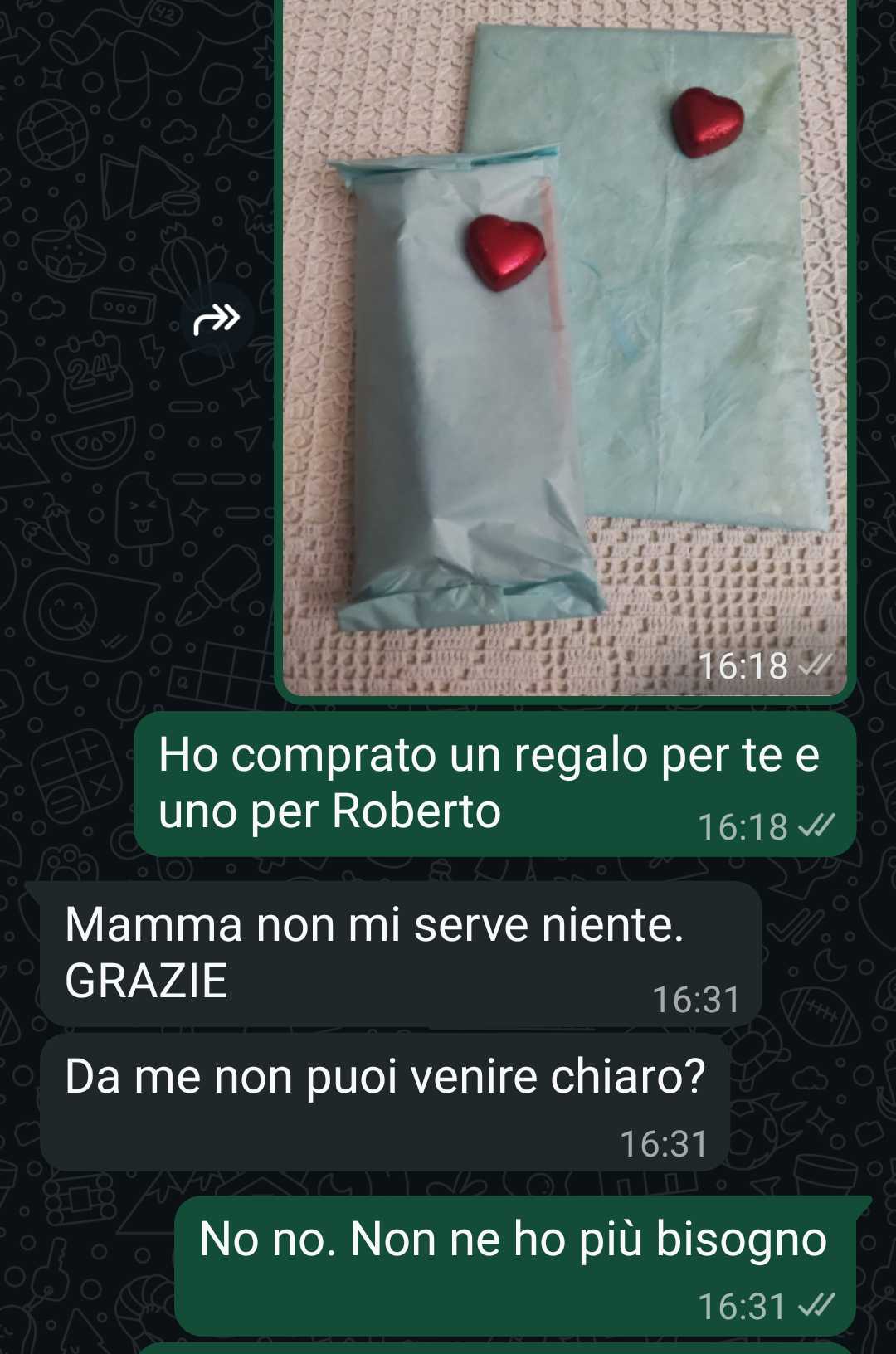Tap the forward arrow next to the photo
Viewport: 896px width, 1354px height.
(217, 319)
